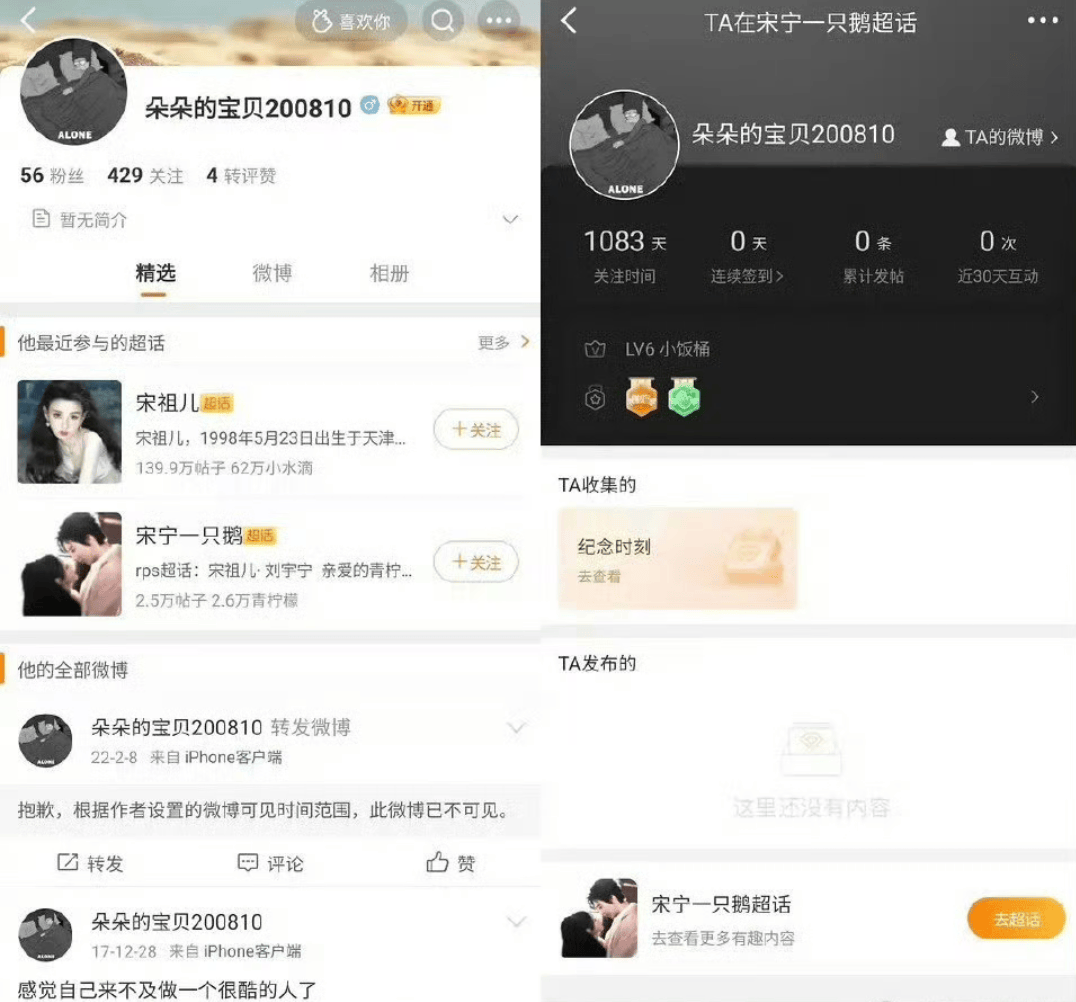
Task: Open TA的微博 link on the supertopic page
Action: coord(1000,138)
